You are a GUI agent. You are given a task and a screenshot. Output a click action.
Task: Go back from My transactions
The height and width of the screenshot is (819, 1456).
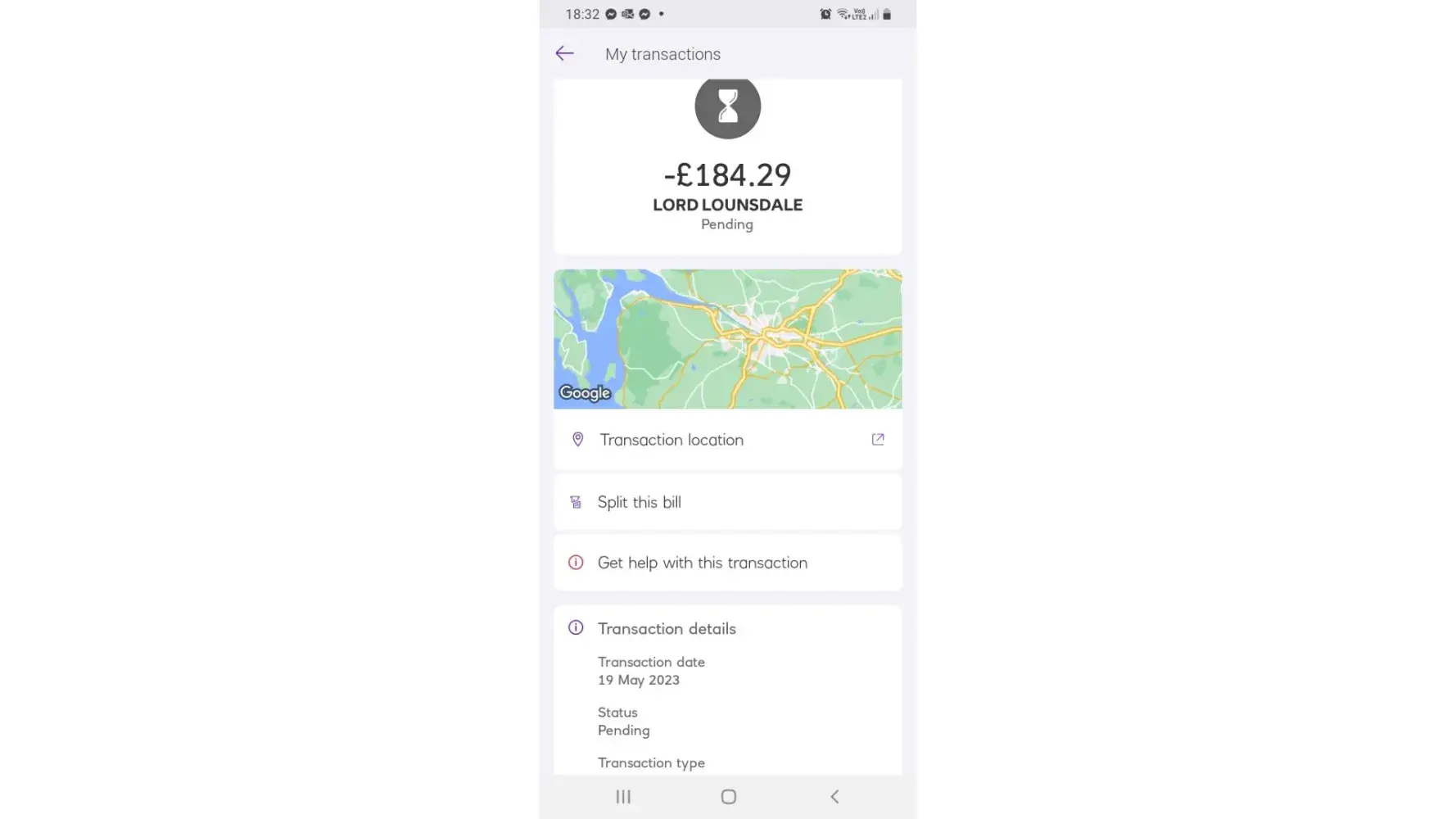point(564,54)
